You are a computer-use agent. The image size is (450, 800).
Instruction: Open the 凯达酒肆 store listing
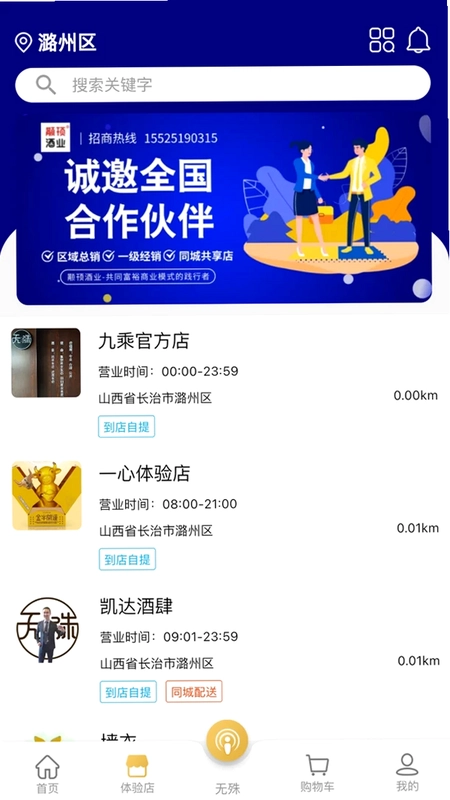coord(224,648)
